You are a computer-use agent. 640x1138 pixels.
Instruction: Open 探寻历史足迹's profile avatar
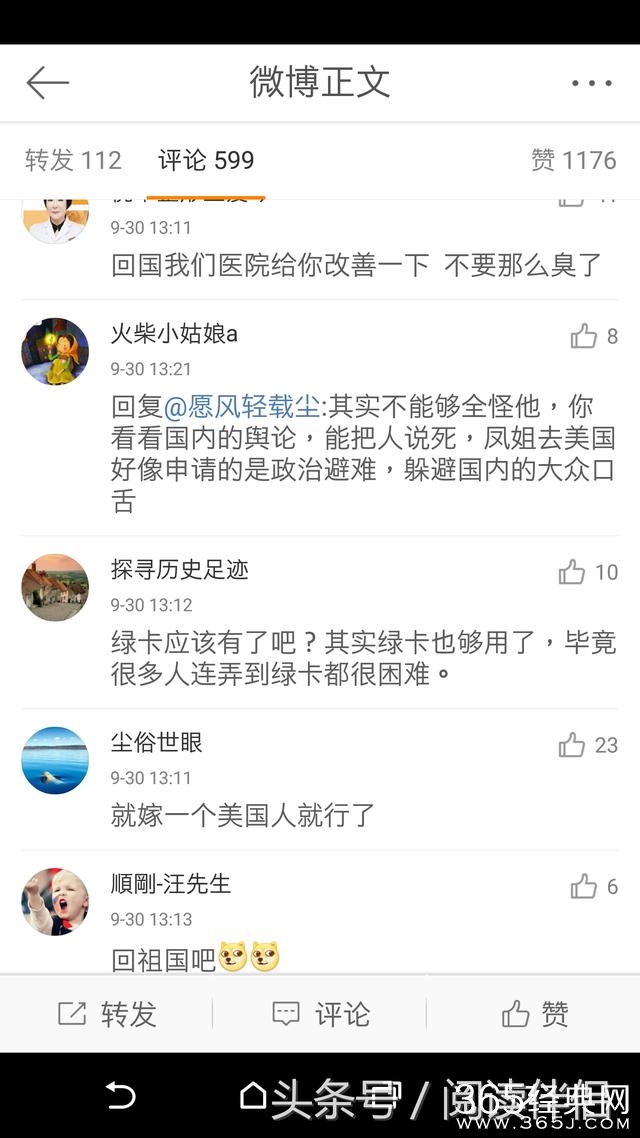pos(55,587)
